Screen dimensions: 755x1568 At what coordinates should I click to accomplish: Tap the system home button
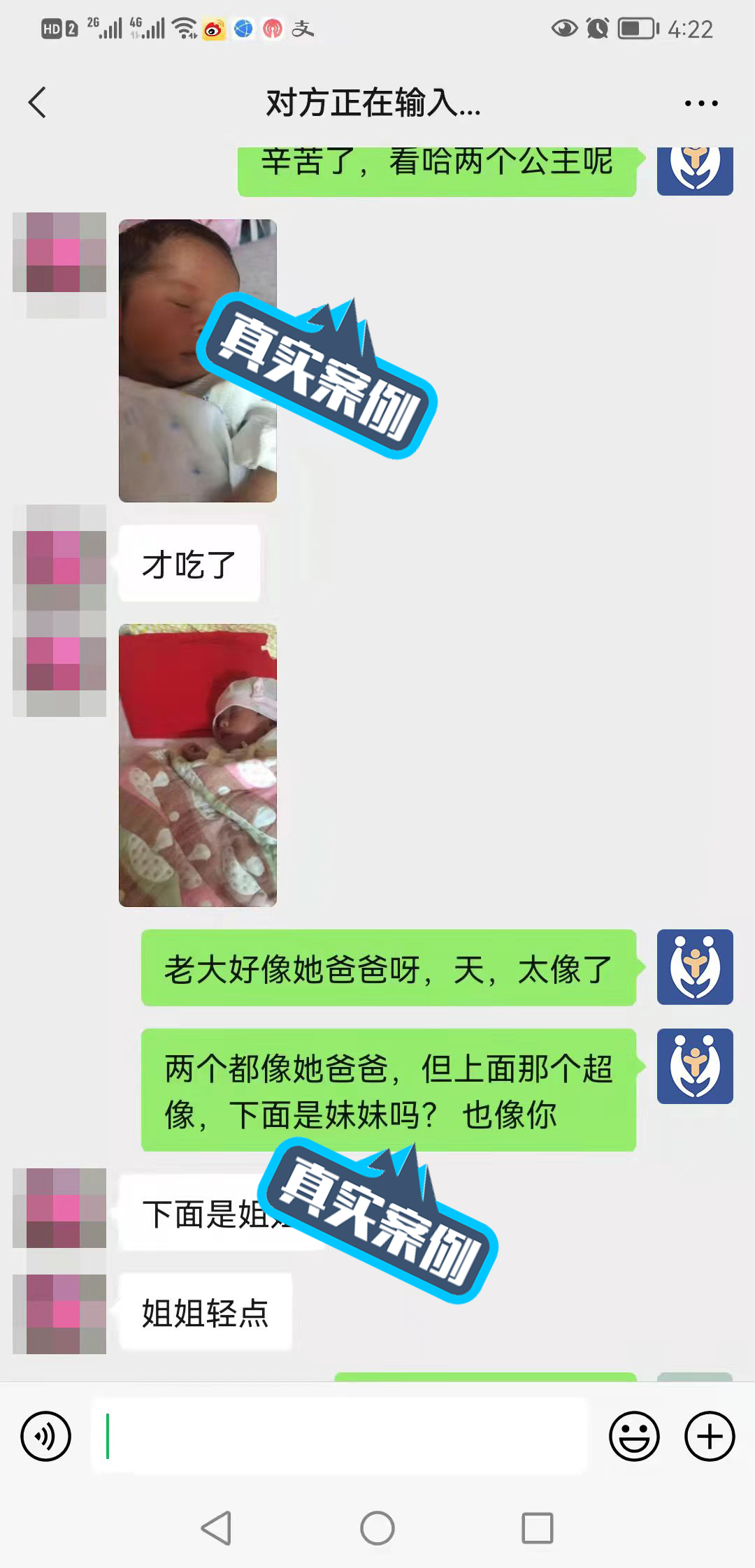pyautogui.click(x=377, y=1528)
